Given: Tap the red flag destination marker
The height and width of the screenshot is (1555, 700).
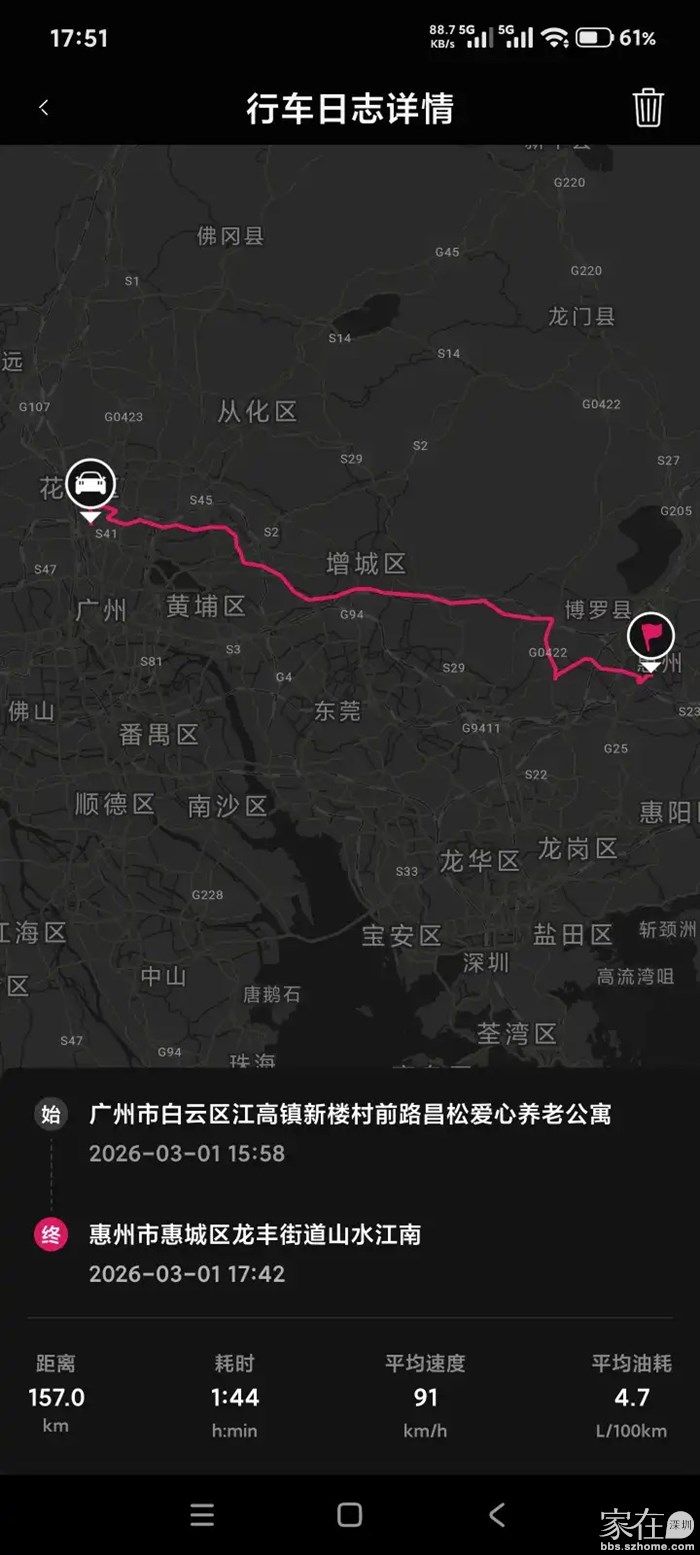Looking at the screenshot, I should (x=651, y=636).
